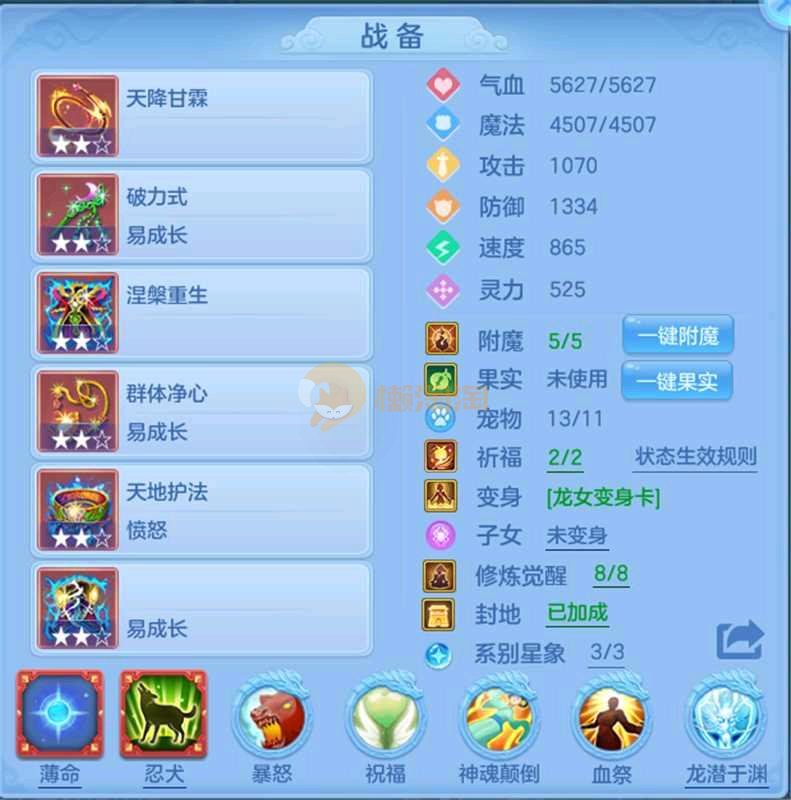This screenshot has height=800, width=791.
Task: Select the 血祭 skill icon
Action: (x=612, y=718)
